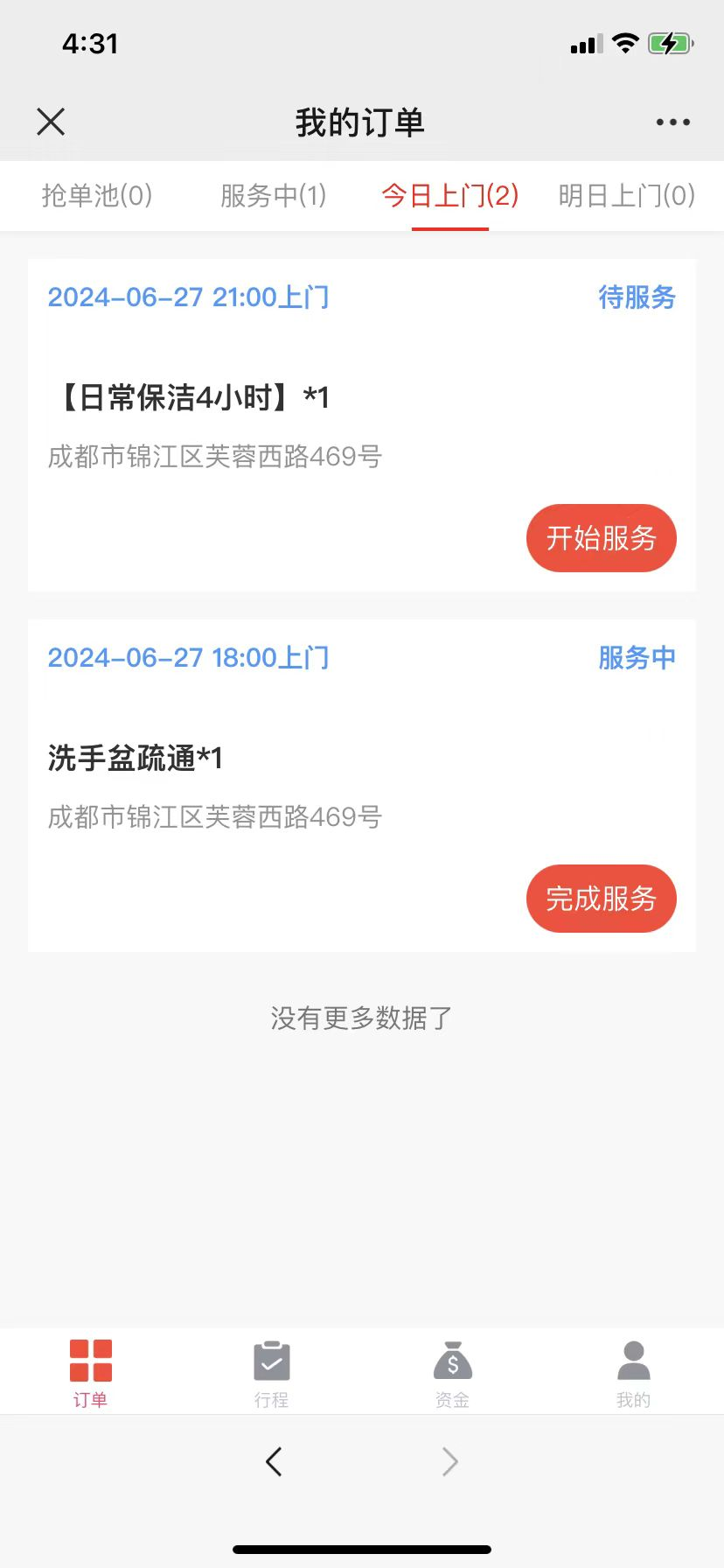Open the 待服务 status label
Screen dimensions: 724x1568
point(637,298)
